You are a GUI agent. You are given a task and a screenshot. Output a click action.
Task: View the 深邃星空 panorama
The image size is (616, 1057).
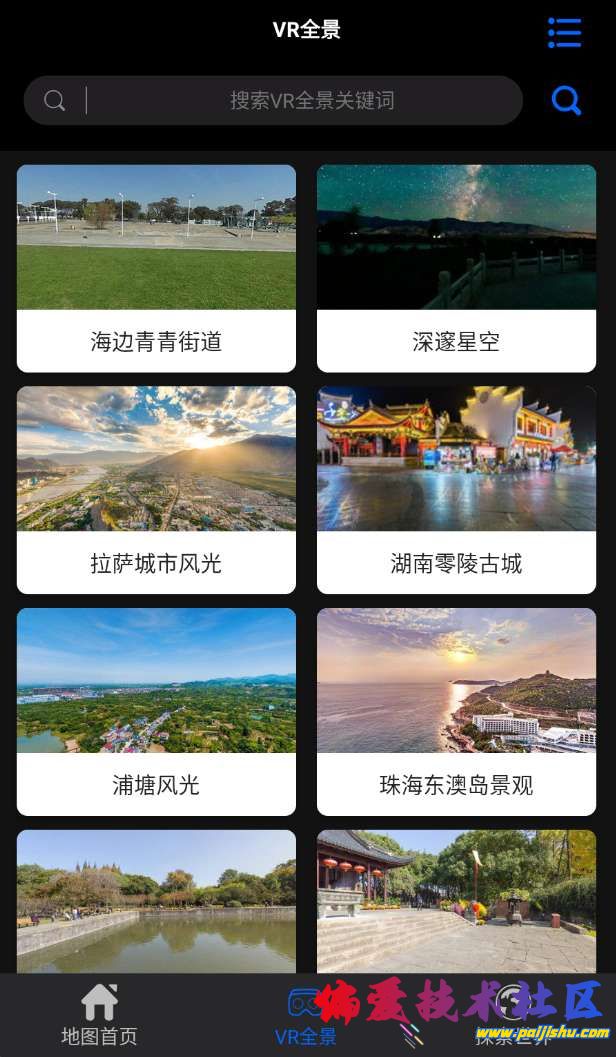pos(456,268)
